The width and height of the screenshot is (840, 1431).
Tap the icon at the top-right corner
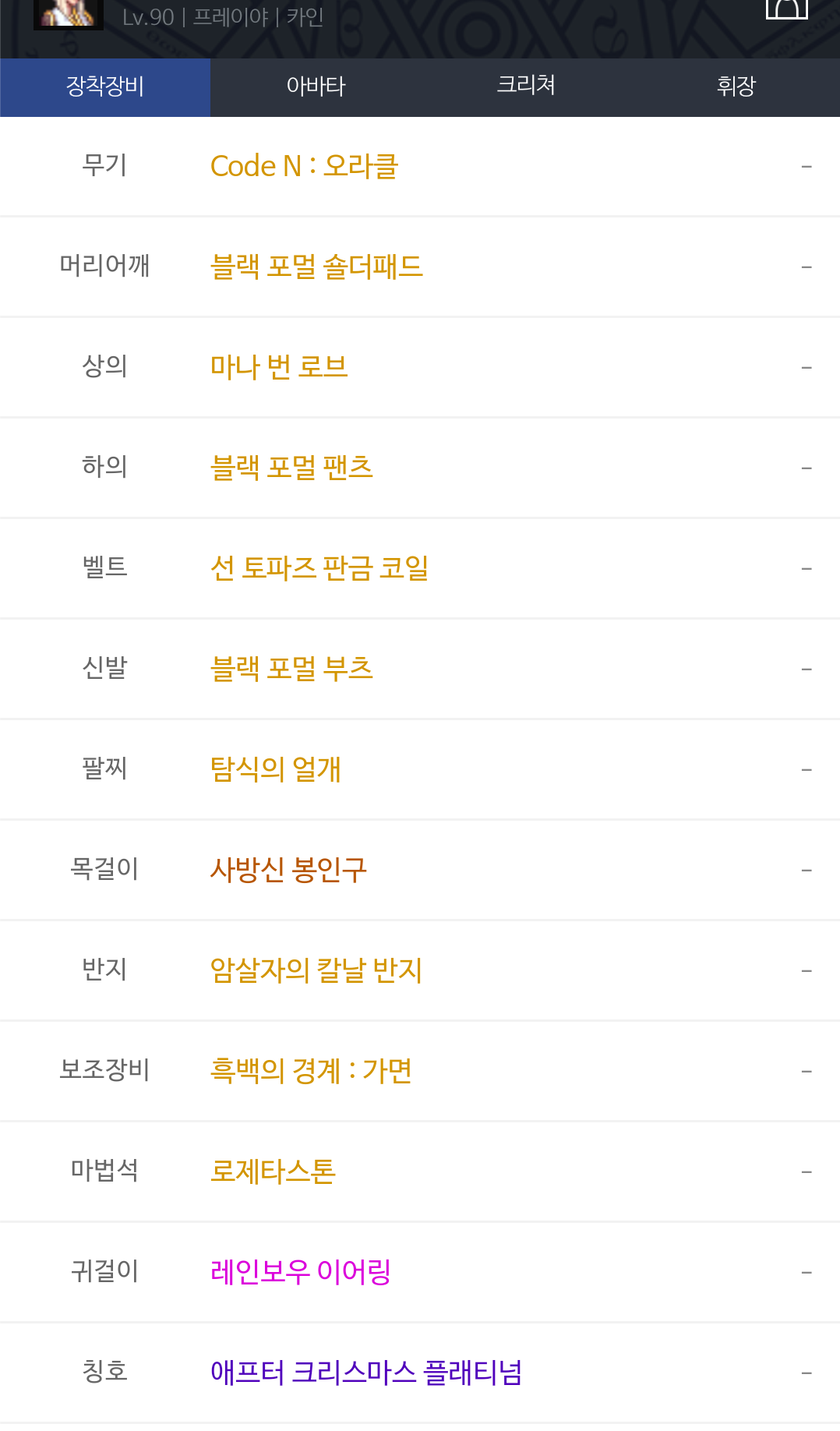click(x=787, y=9)
